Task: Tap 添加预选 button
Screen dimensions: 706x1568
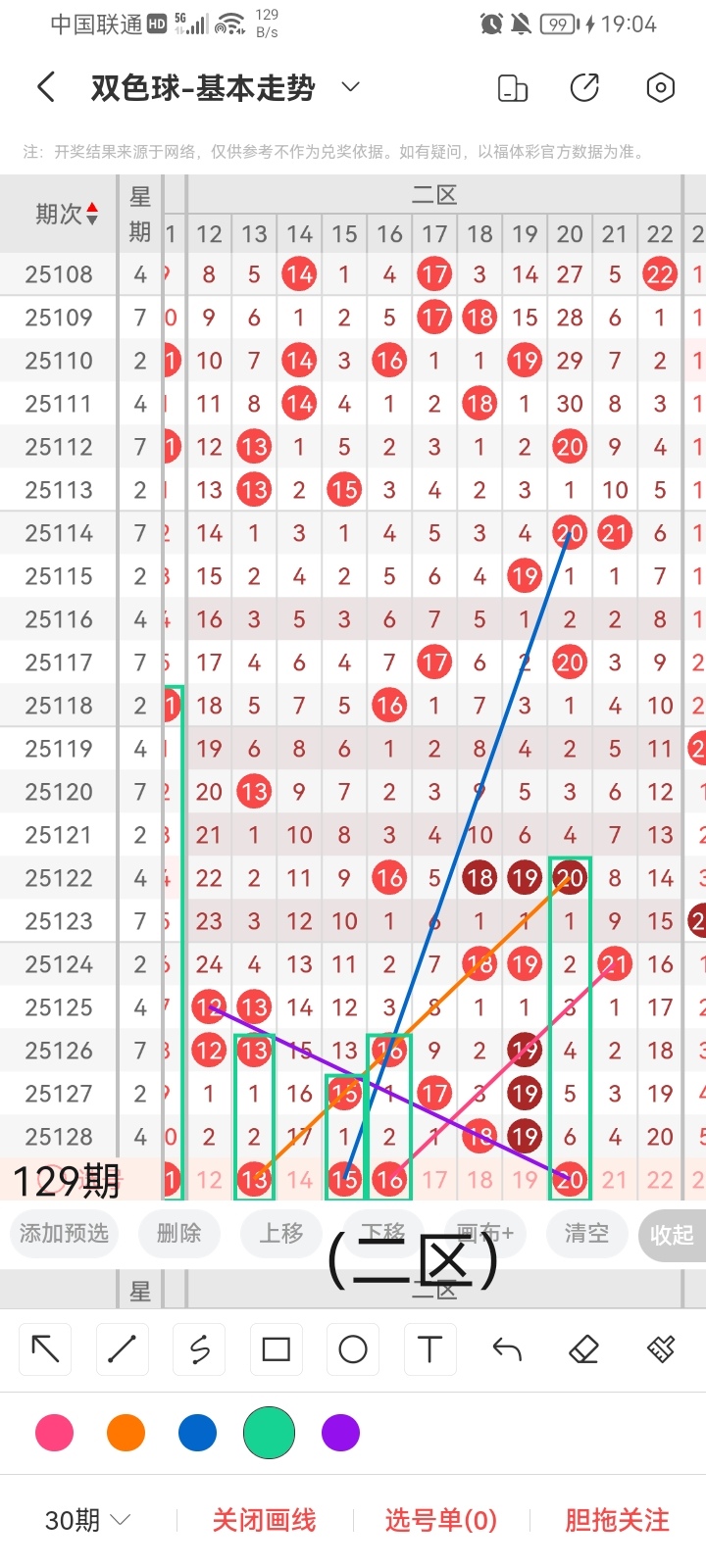Action: [64, 1233]
